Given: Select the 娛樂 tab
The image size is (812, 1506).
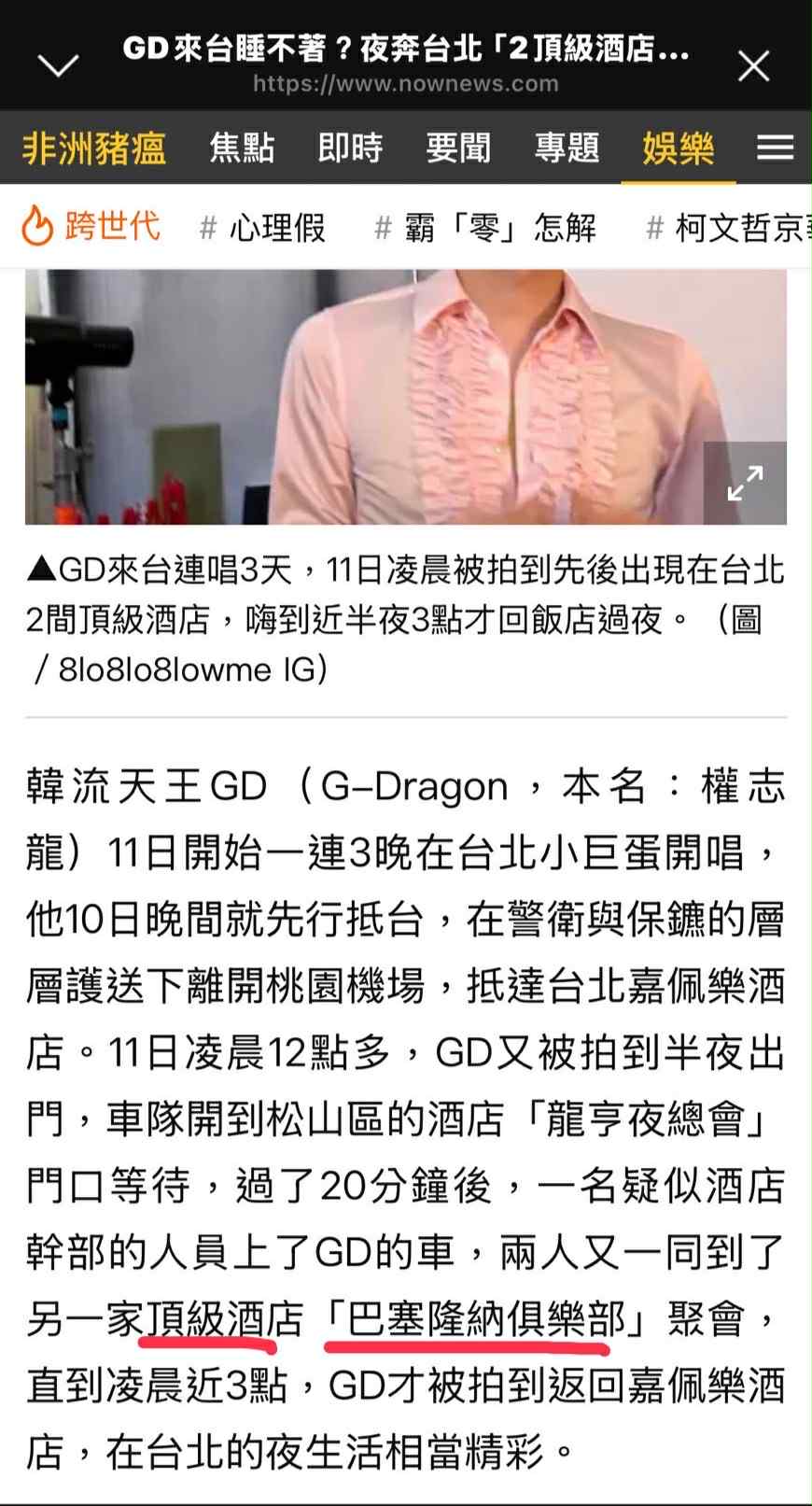Looking at the screenshot, I should tap(678, 148).
